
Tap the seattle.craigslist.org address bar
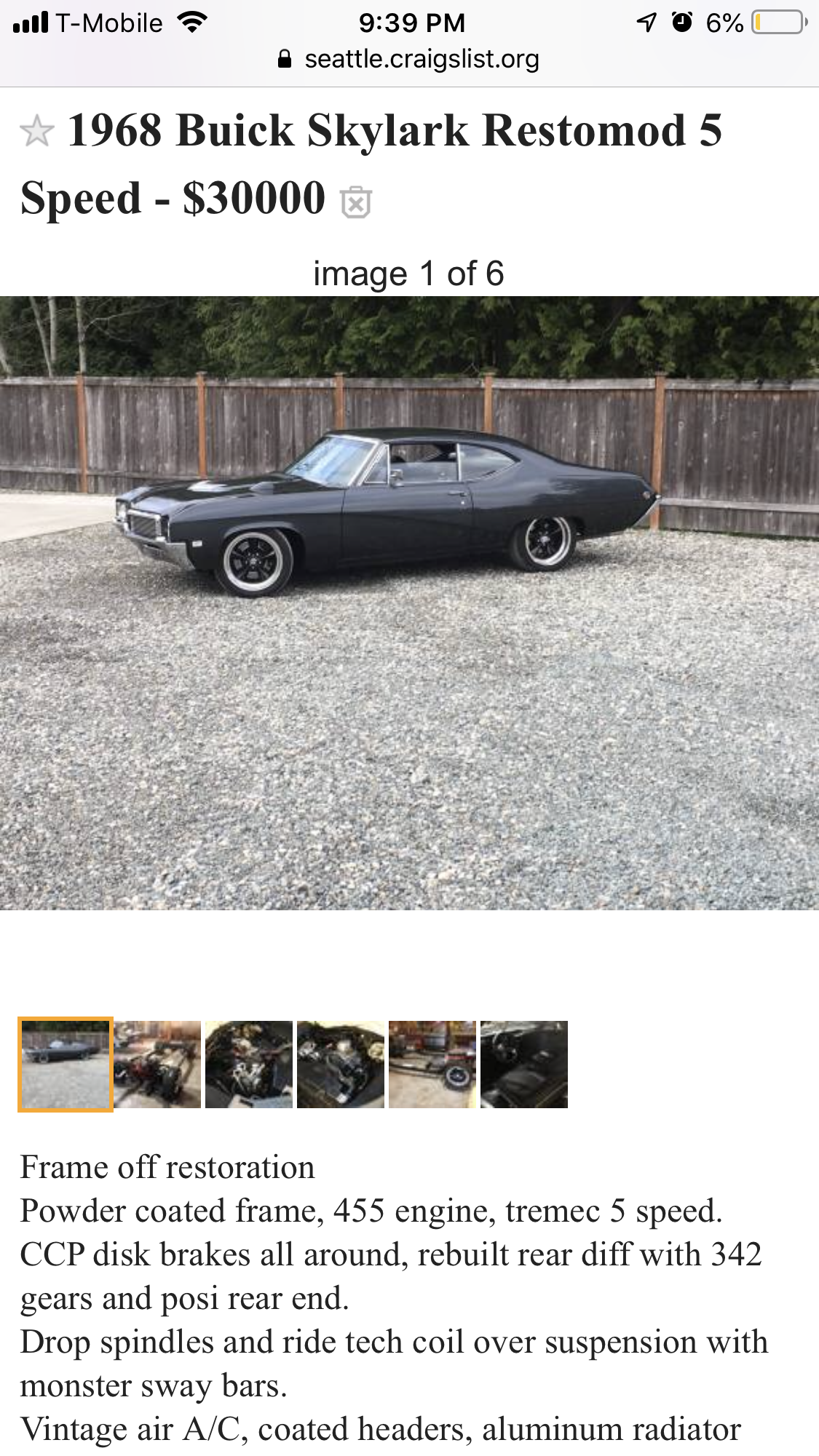(409, 59)
